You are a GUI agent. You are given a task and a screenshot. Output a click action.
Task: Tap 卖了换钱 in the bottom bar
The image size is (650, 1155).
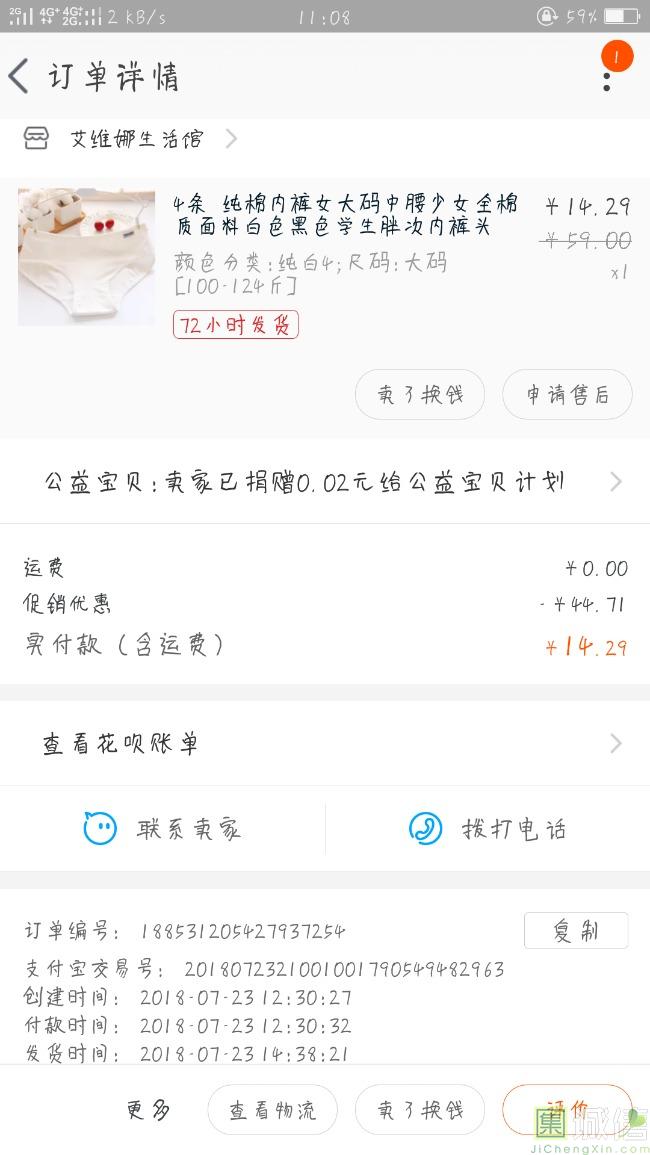point(420,1110)
